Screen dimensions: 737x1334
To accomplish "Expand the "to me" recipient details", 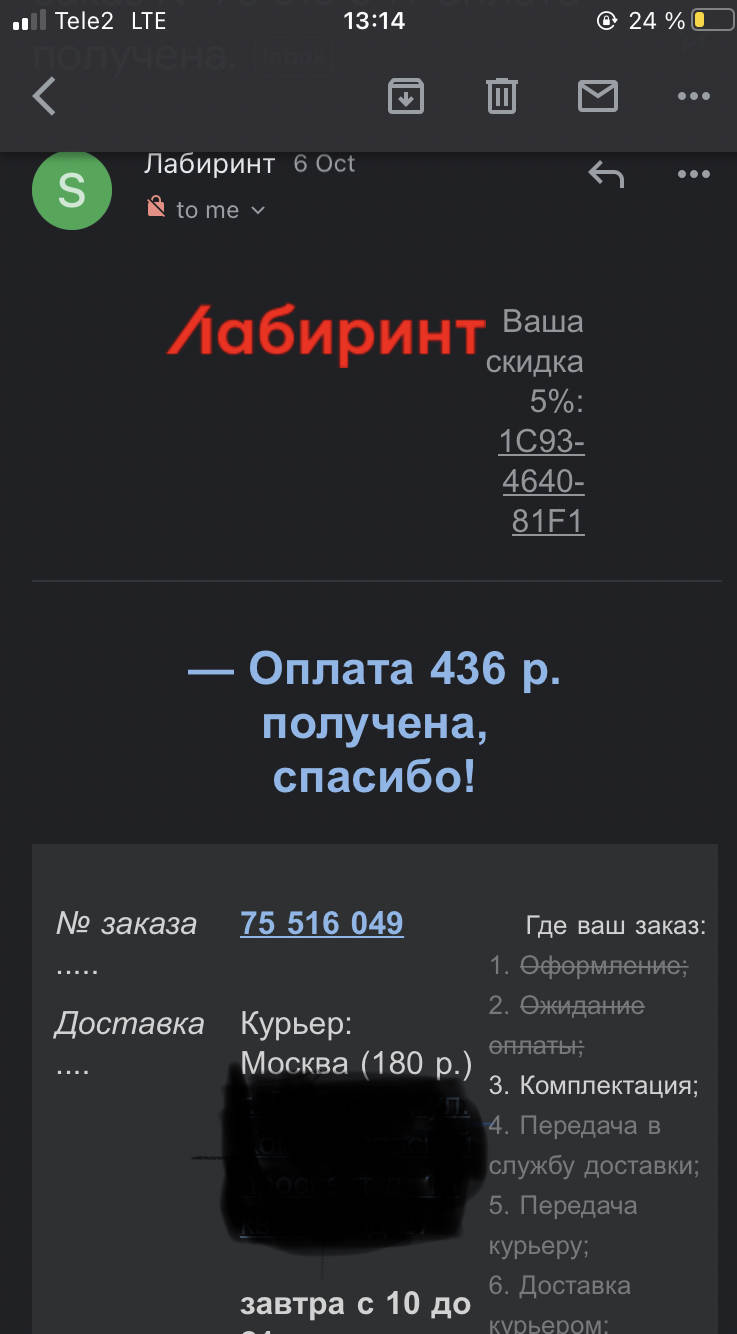I will (x=220, y=210).
